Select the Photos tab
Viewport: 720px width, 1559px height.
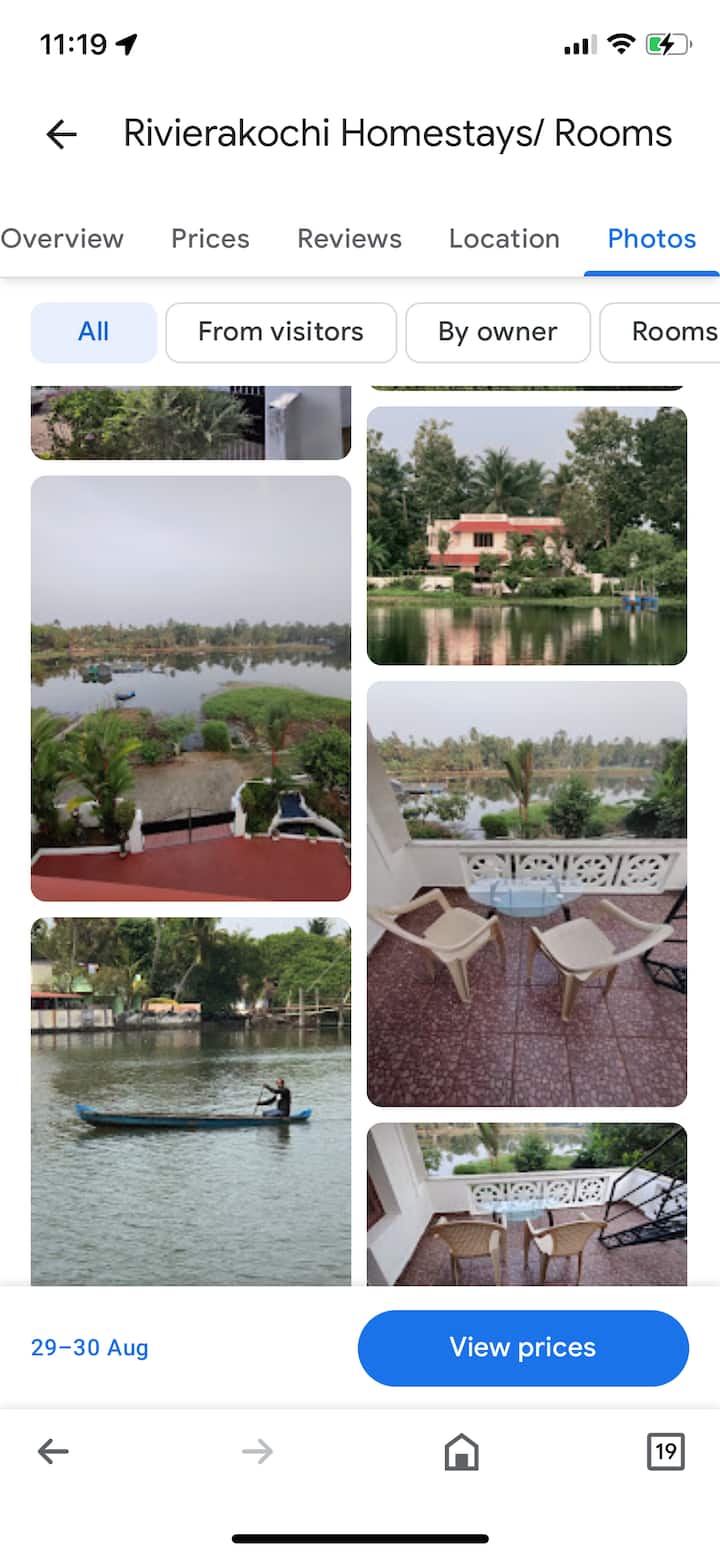[651, 239]
